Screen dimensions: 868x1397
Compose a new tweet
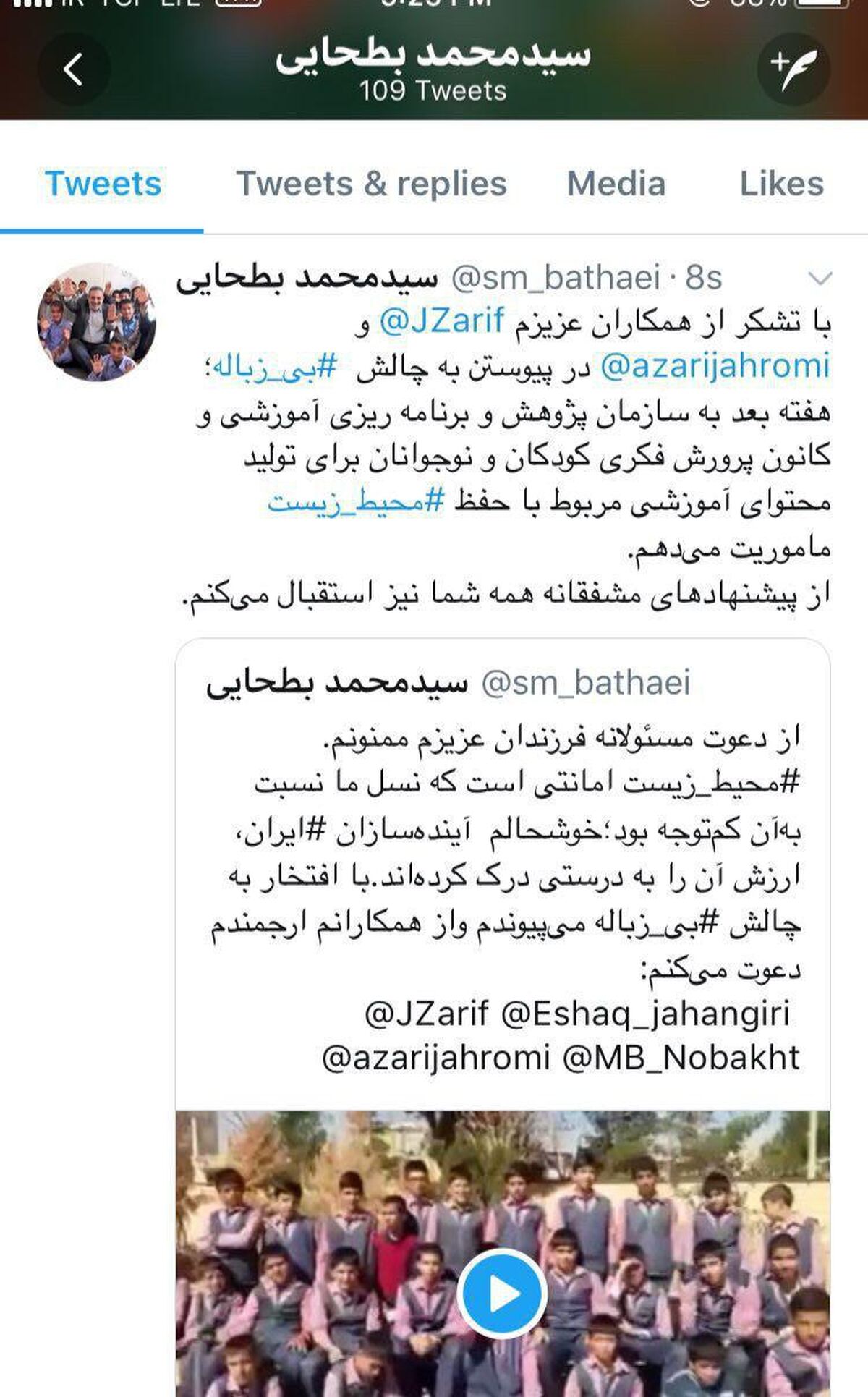[793, 69]
